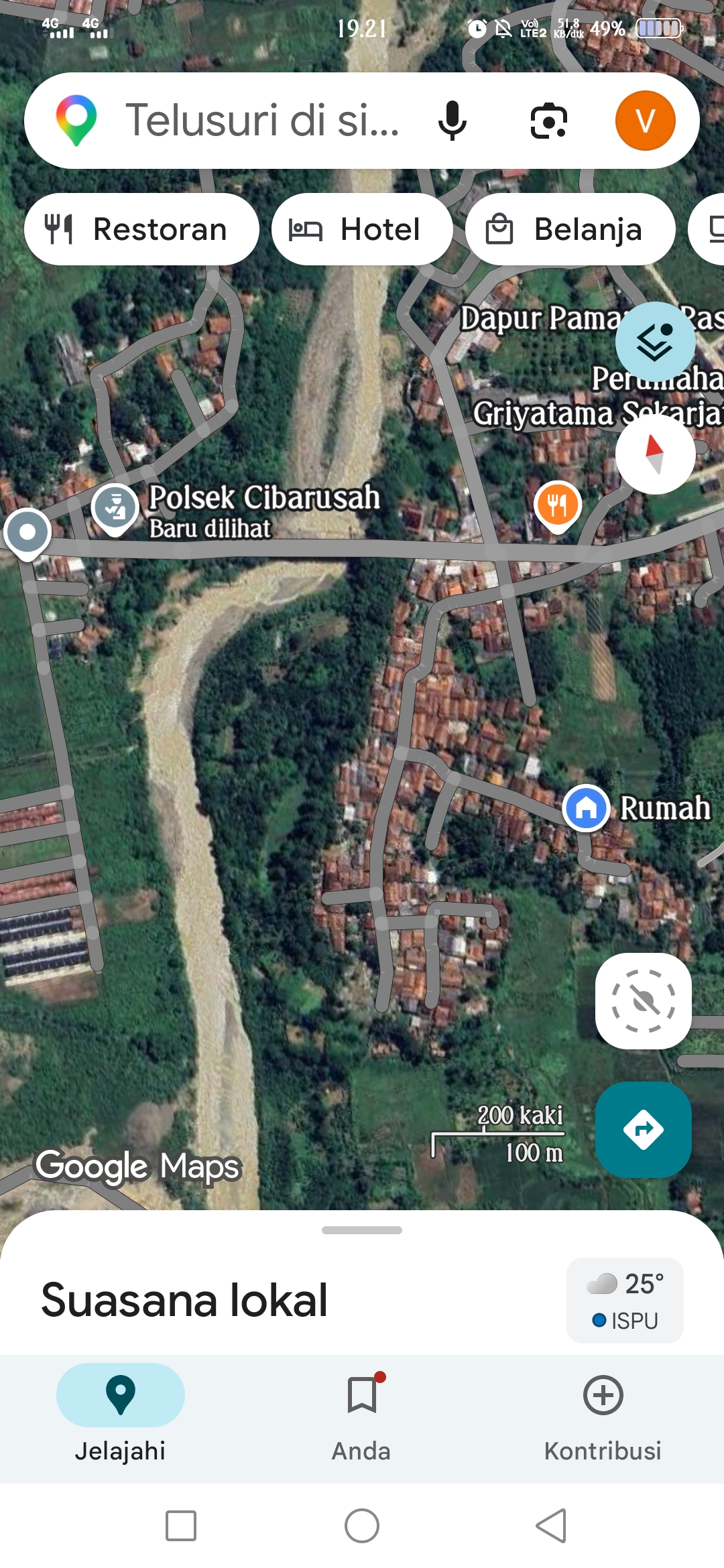Tap the orange restaurant pin on map
Screen dimensions: 724x1568
click(x=557, y=504)
